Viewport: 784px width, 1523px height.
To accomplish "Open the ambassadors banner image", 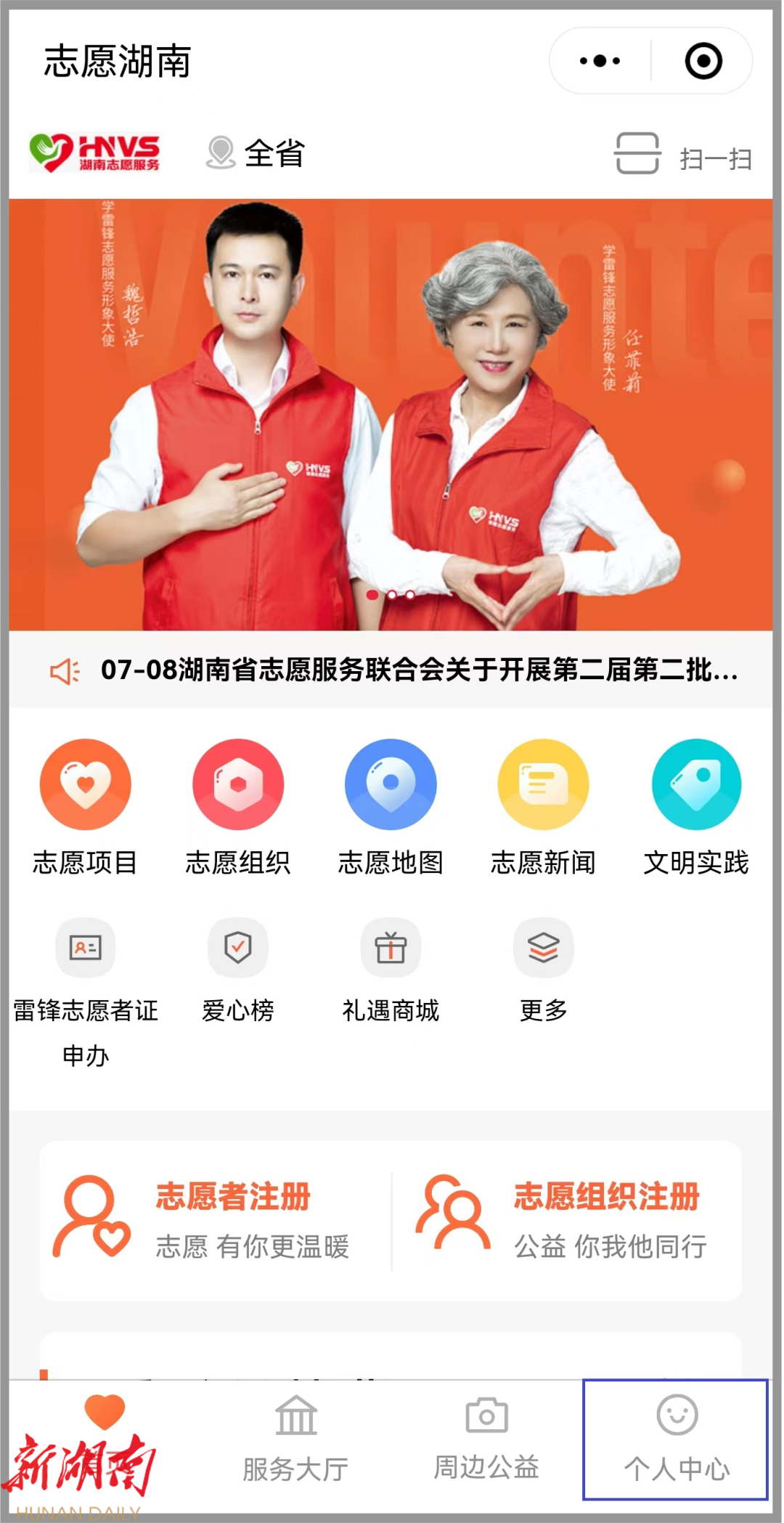I will 391,414.
